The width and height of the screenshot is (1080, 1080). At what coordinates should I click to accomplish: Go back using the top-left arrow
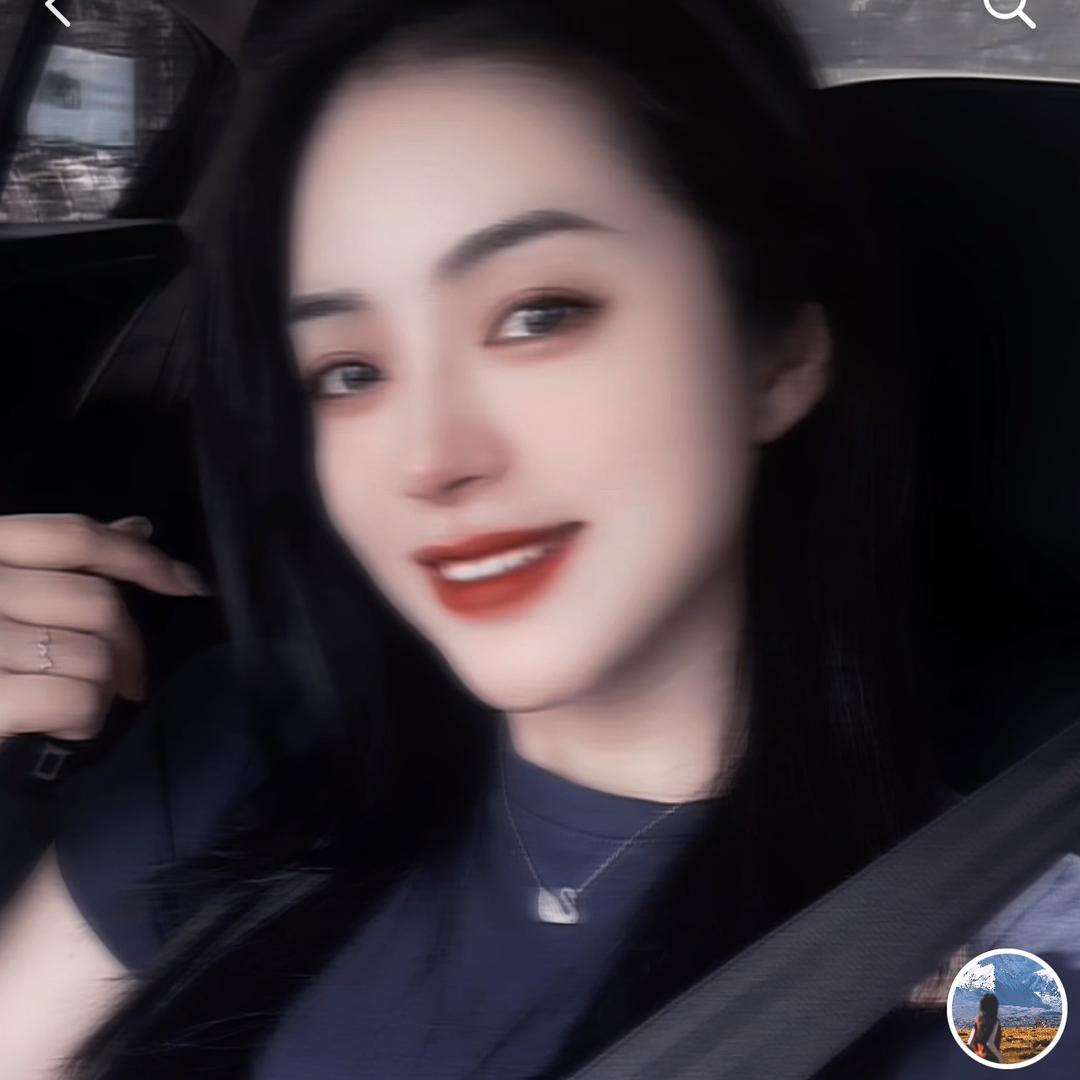click(x=57, y=10)
